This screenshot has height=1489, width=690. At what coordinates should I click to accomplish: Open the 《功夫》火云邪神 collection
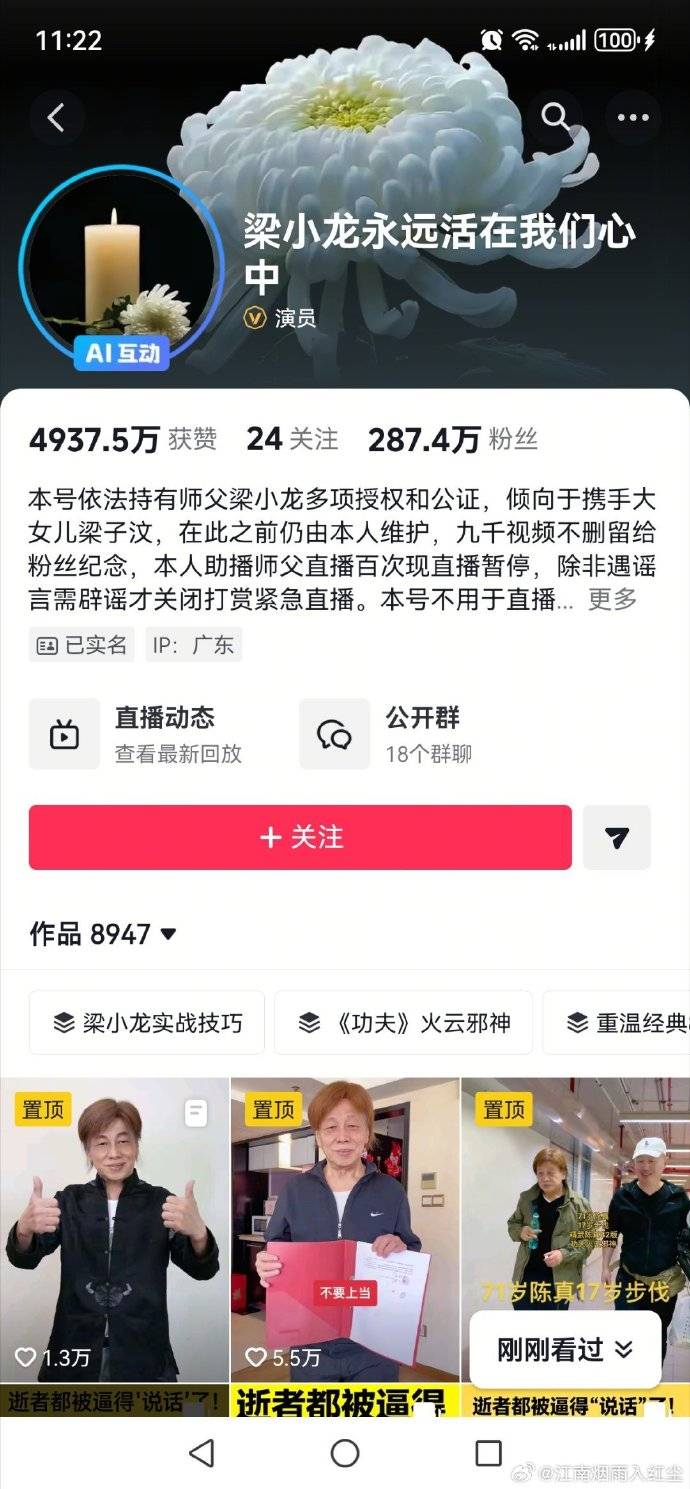click(x=403, y=1022)
